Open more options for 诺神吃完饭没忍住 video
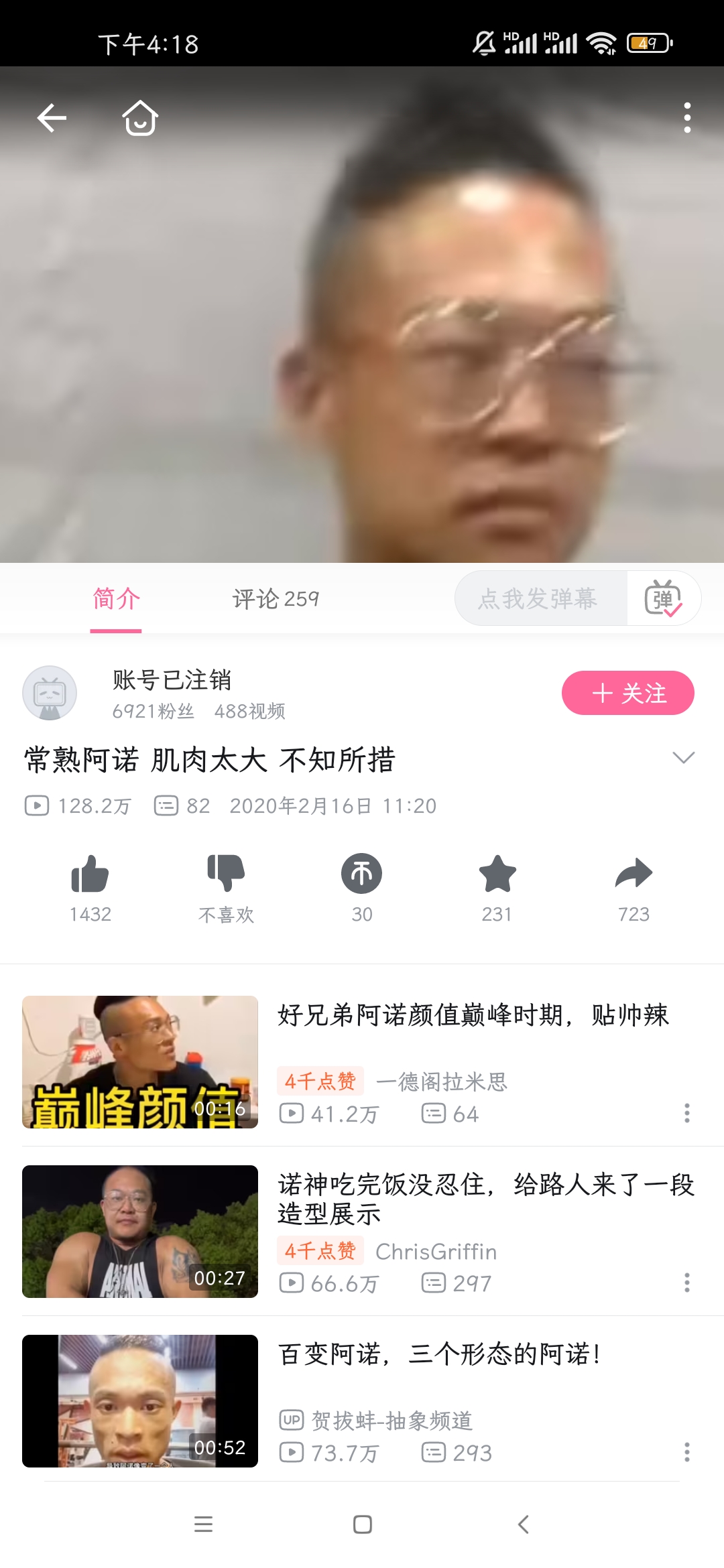The image size is (724, 1568). [687, 1283]
